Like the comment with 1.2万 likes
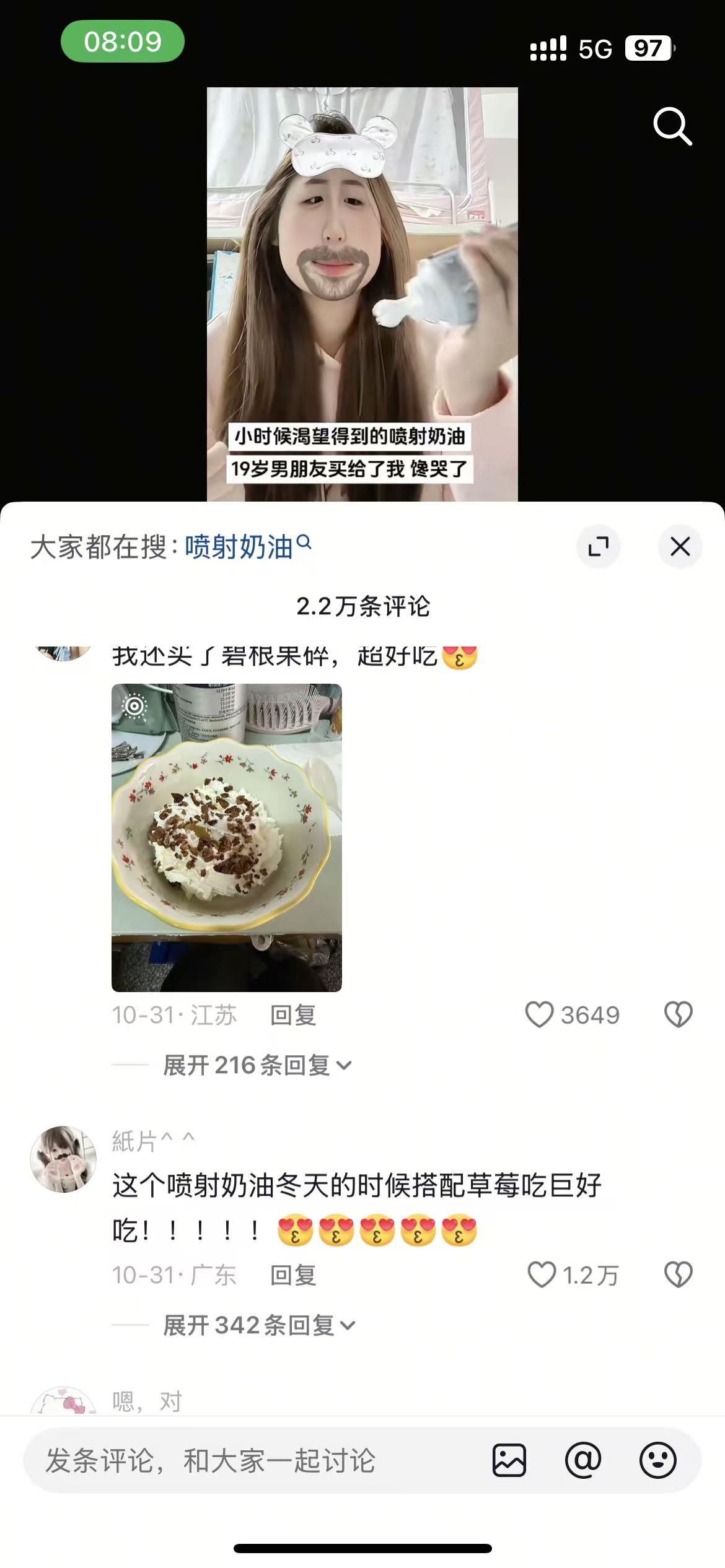 point(542,1275)
